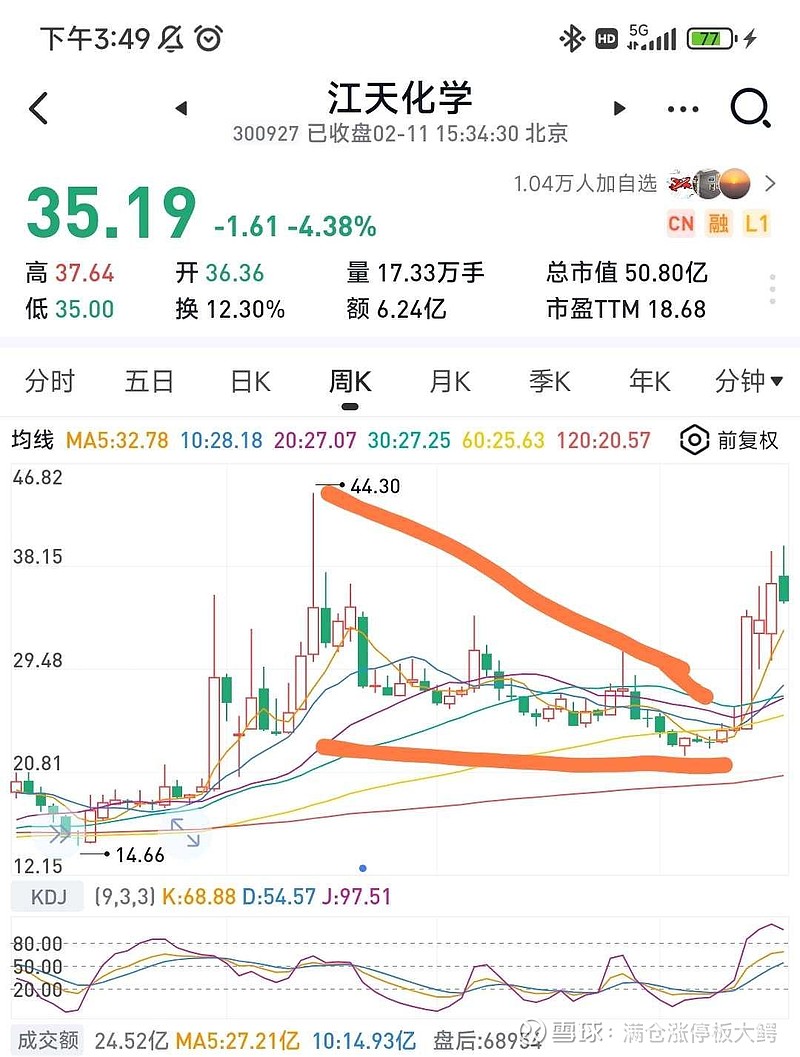Tap the 成交额 indicator label
Screen dimensions: 800x1057
[x=46, y=1039]
